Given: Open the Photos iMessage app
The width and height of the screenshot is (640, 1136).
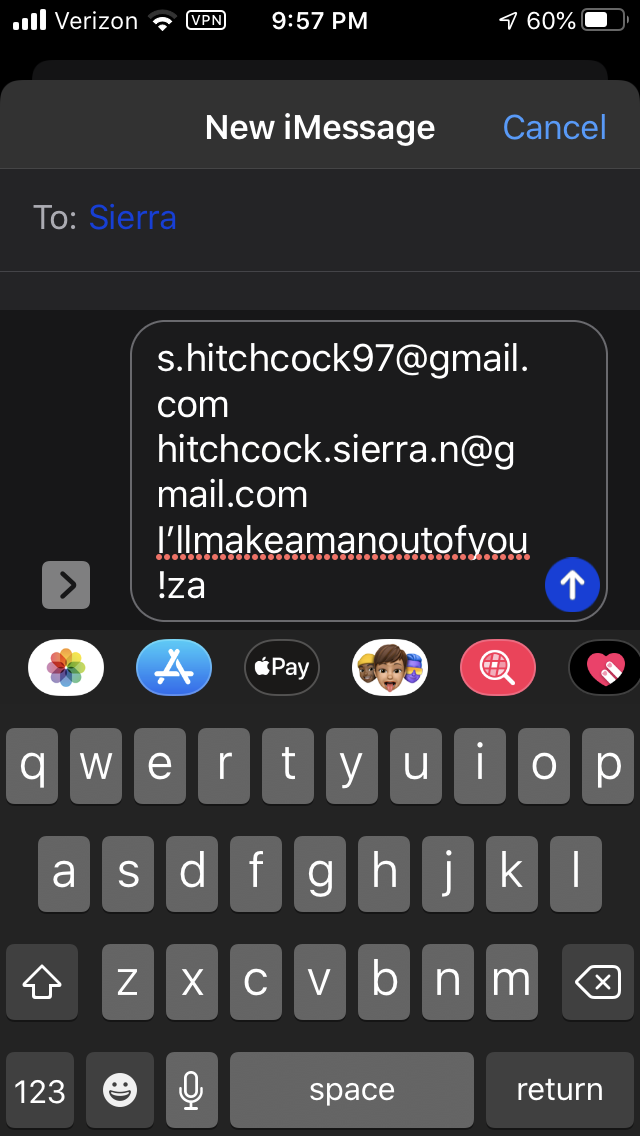Looking at the screenshot, I should 66,667.
